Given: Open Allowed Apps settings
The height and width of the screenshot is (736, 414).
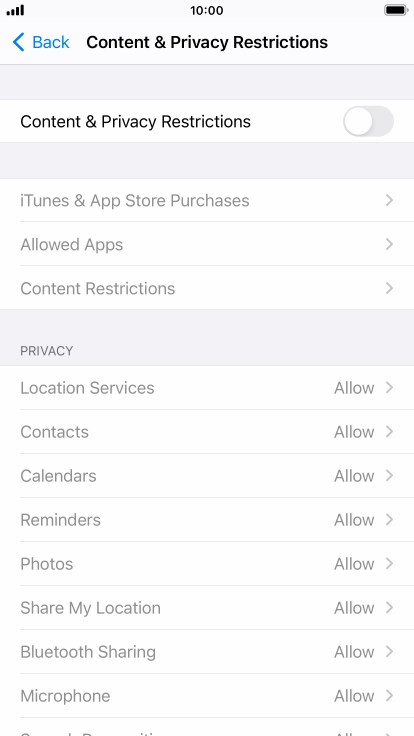Looking at the screenshot, I should click(x=207, y=244).
